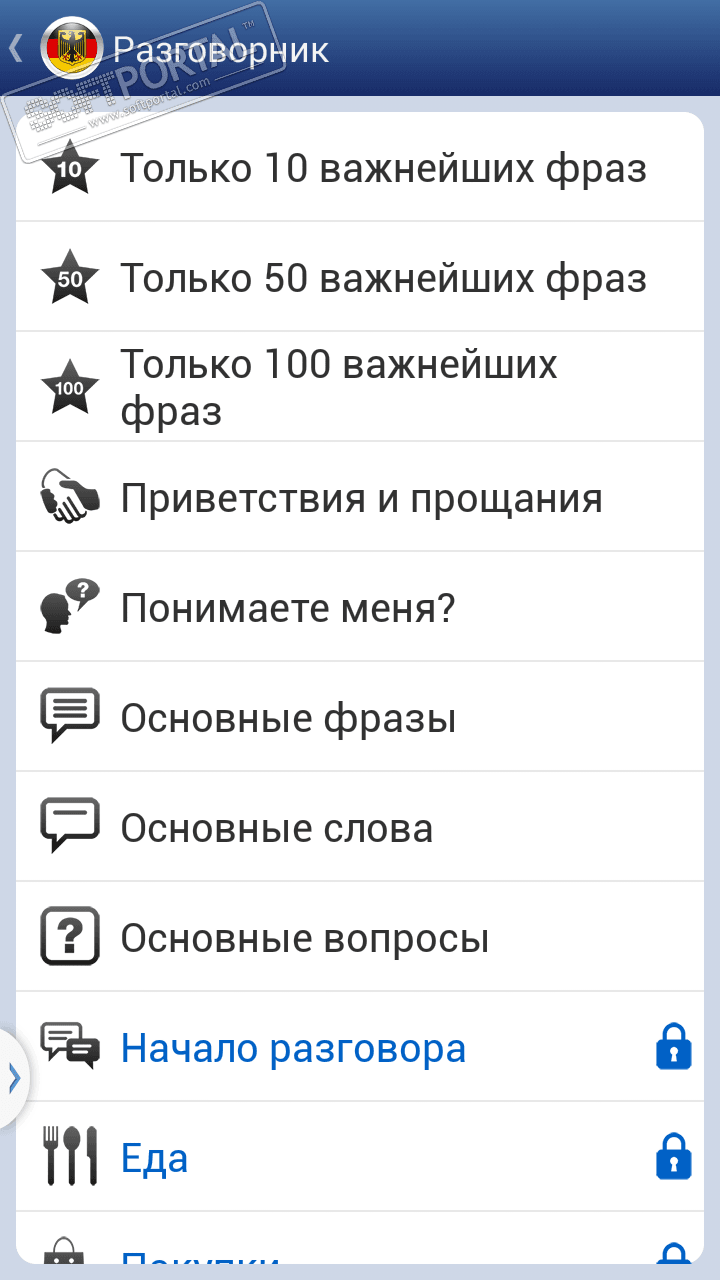Open Только 10 важнейших фраз
The image size is (720, 1280).
coord(382,169)
